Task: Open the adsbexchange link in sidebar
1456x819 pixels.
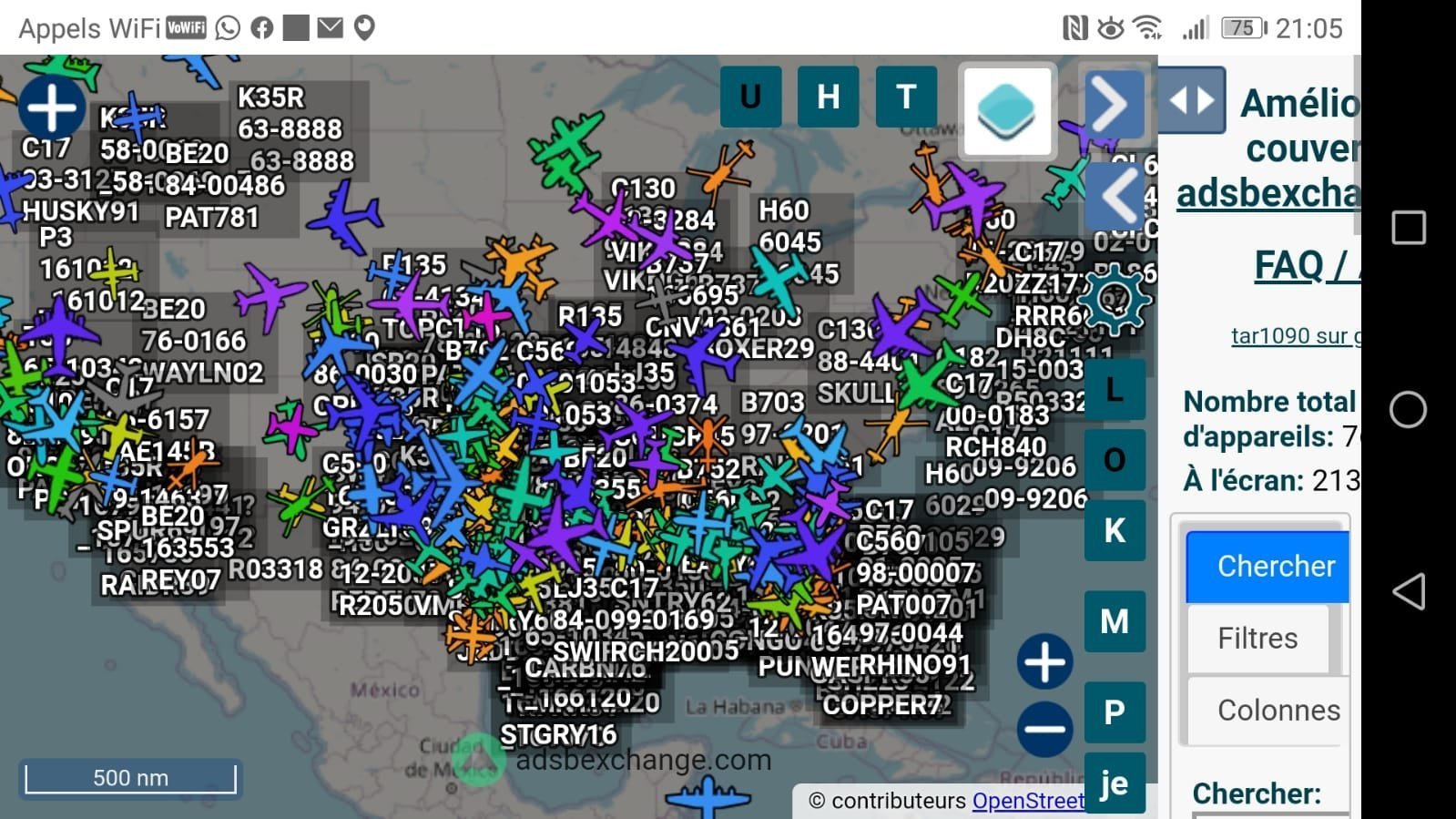Action: pos(1268,193)
